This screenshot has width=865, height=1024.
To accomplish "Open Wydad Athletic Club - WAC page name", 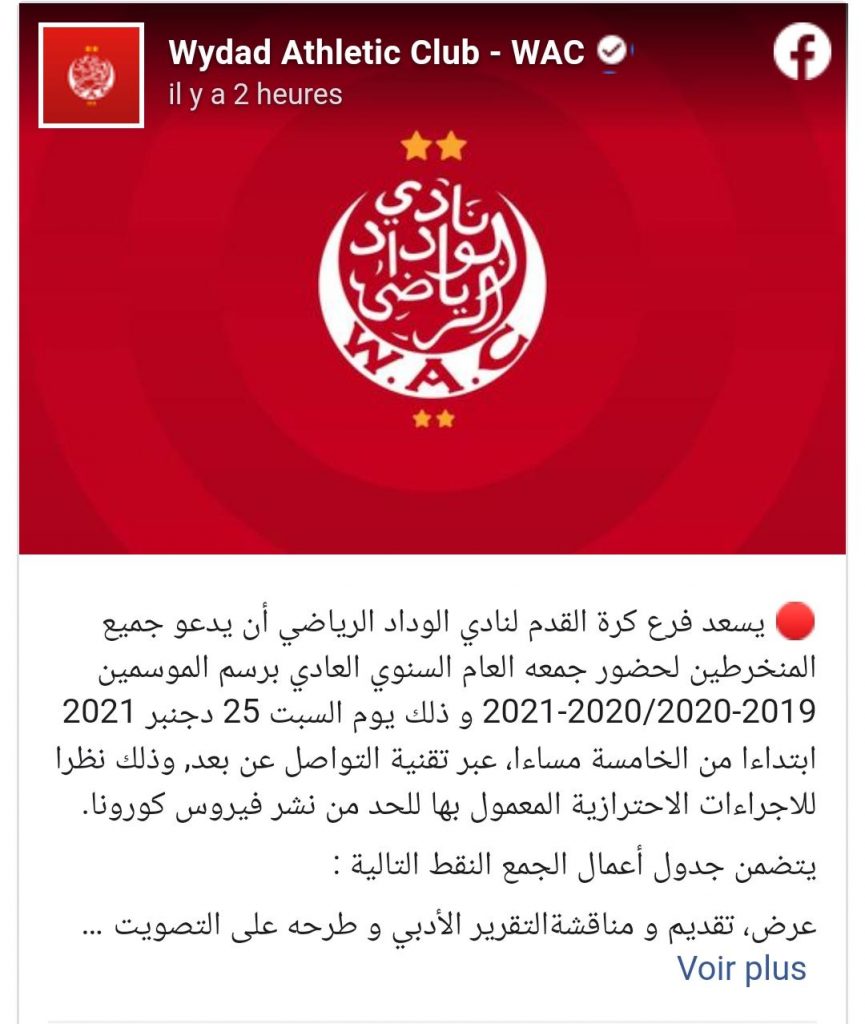I will [376, 52].
